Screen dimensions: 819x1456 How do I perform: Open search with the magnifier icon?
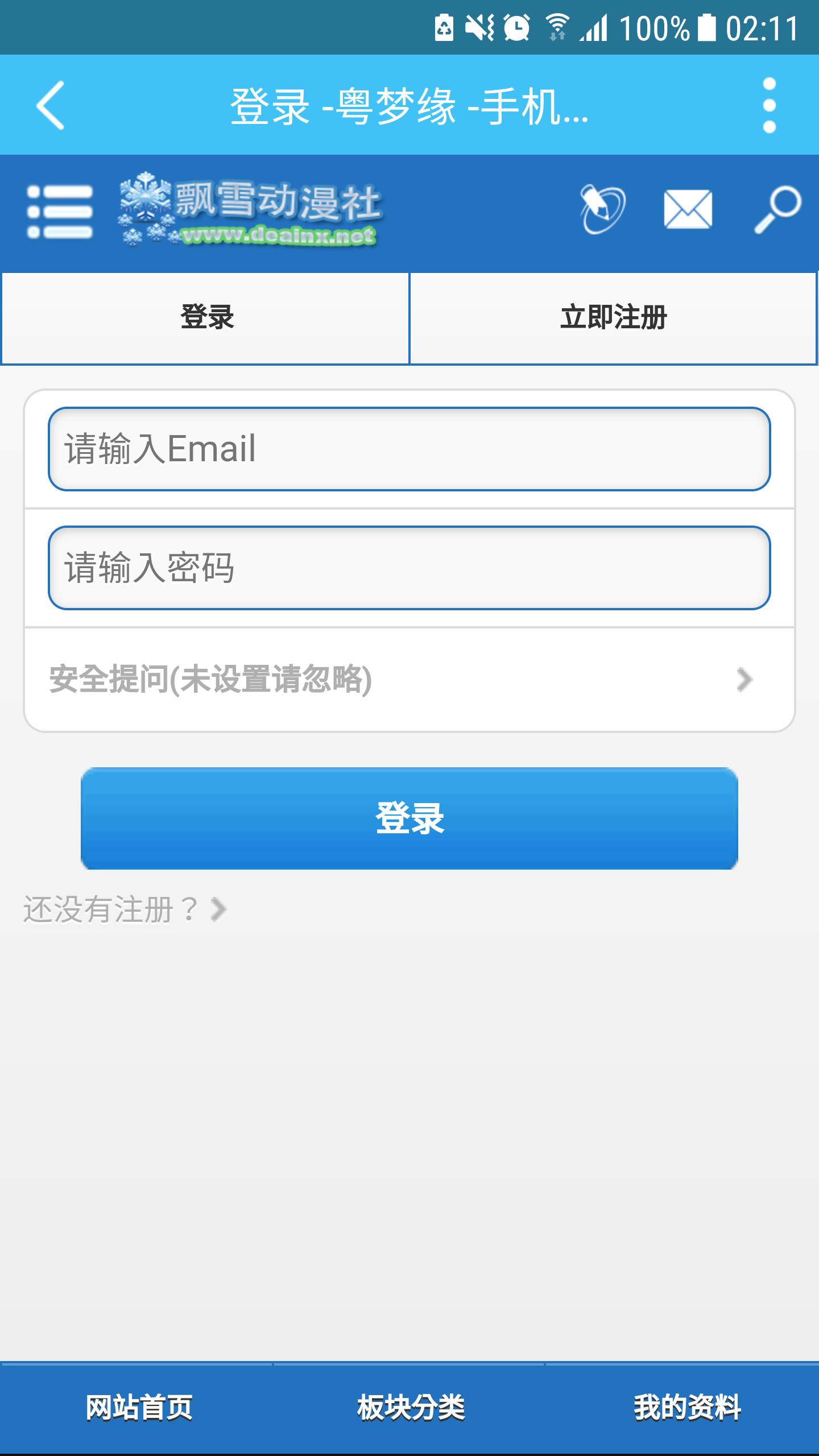tap(777, 209)
